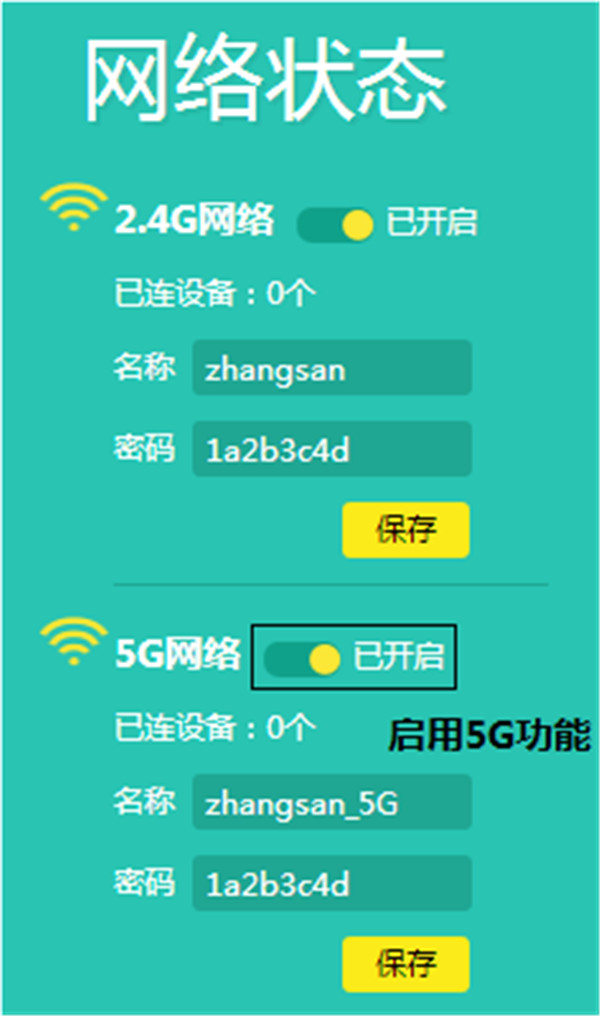Save the 5G network settings

[x=406, y=964]
